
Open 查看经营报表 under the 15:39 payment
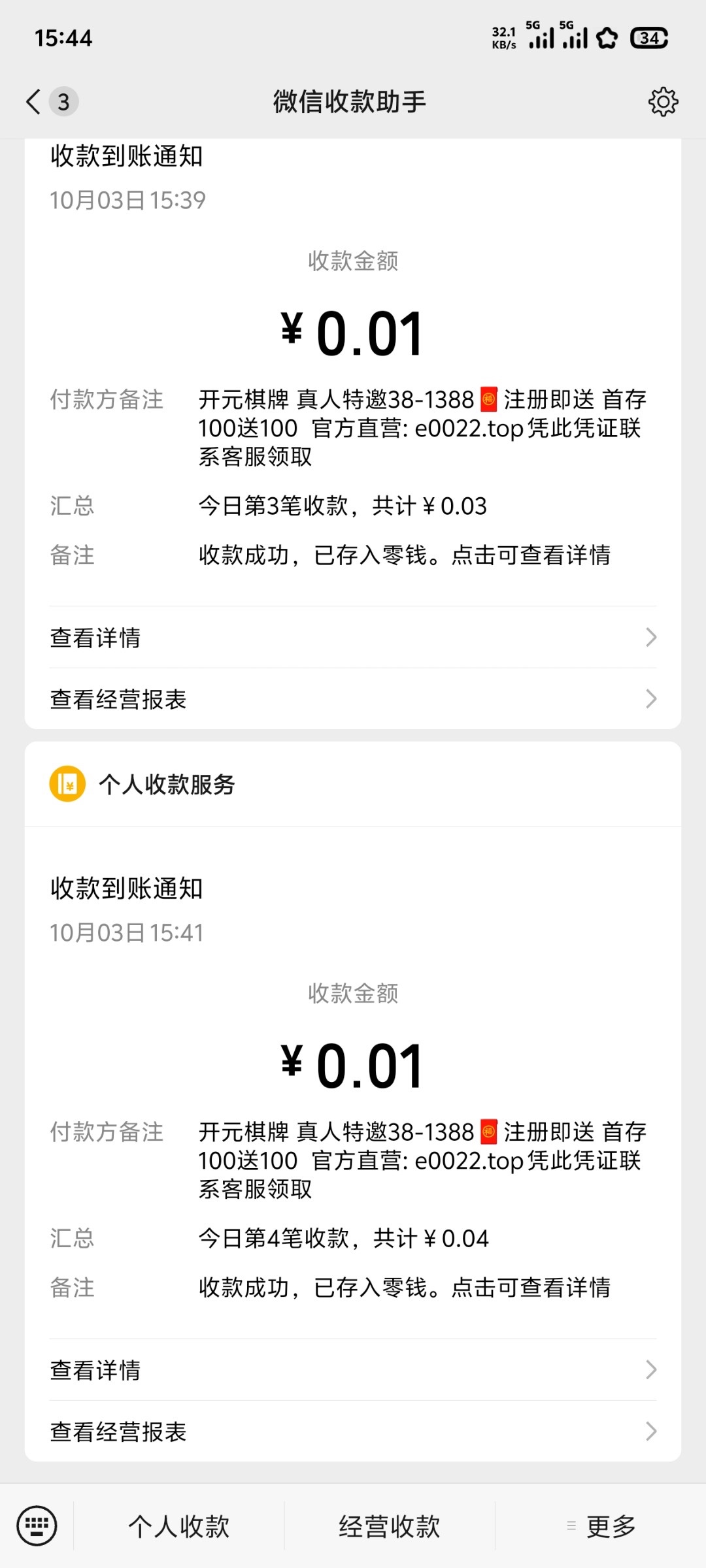353,699
